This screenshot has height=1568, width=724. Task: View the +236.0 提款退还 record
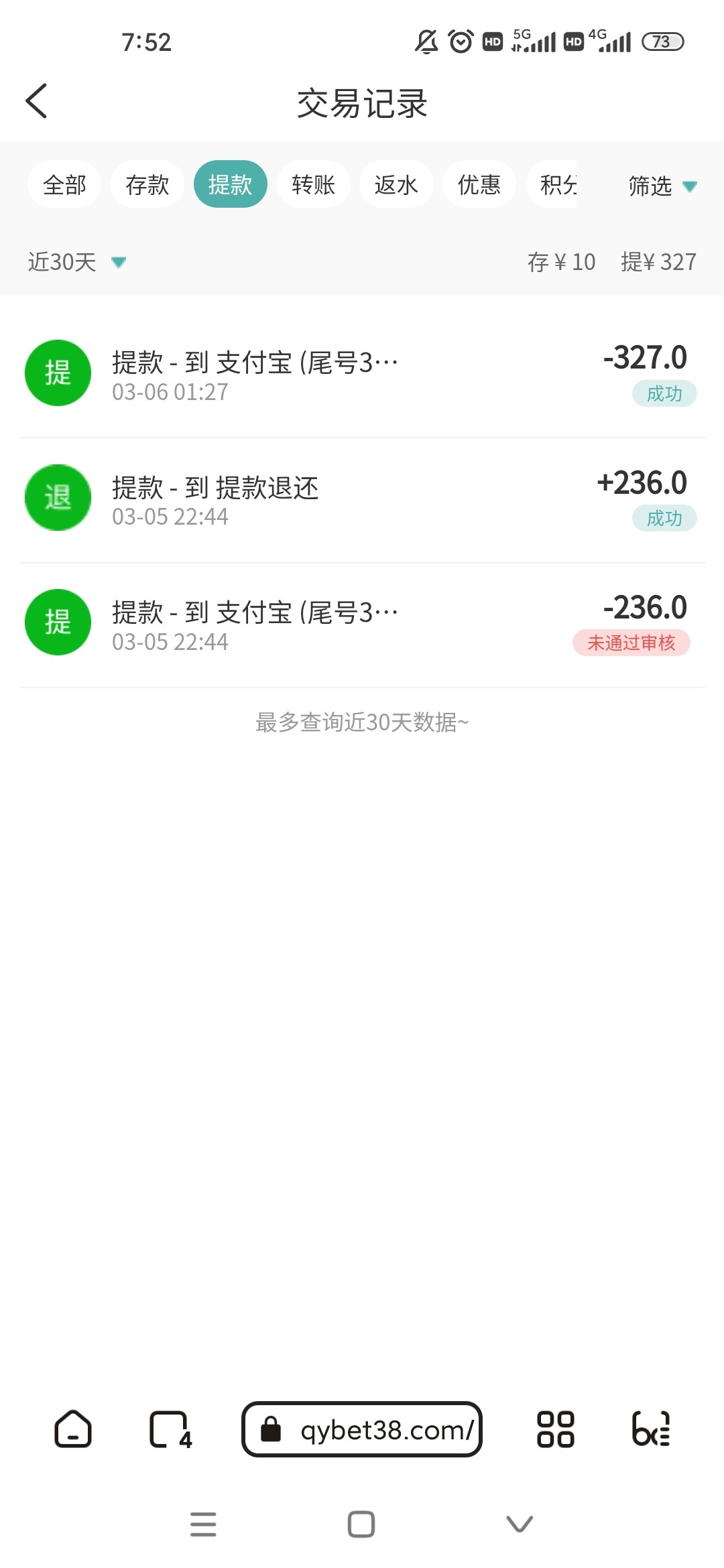[x=362, y=499]
